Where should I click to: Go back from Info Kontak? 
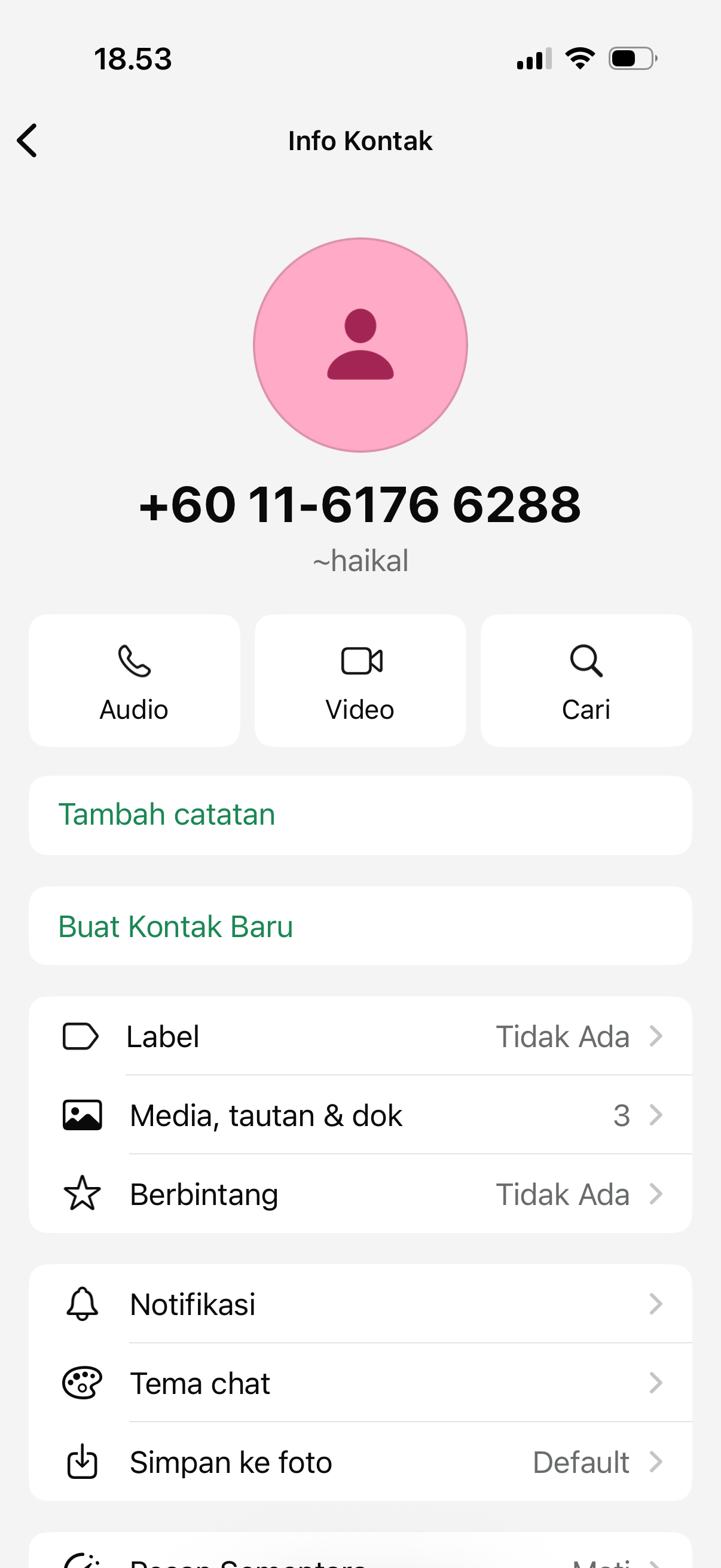pos(28,141)
